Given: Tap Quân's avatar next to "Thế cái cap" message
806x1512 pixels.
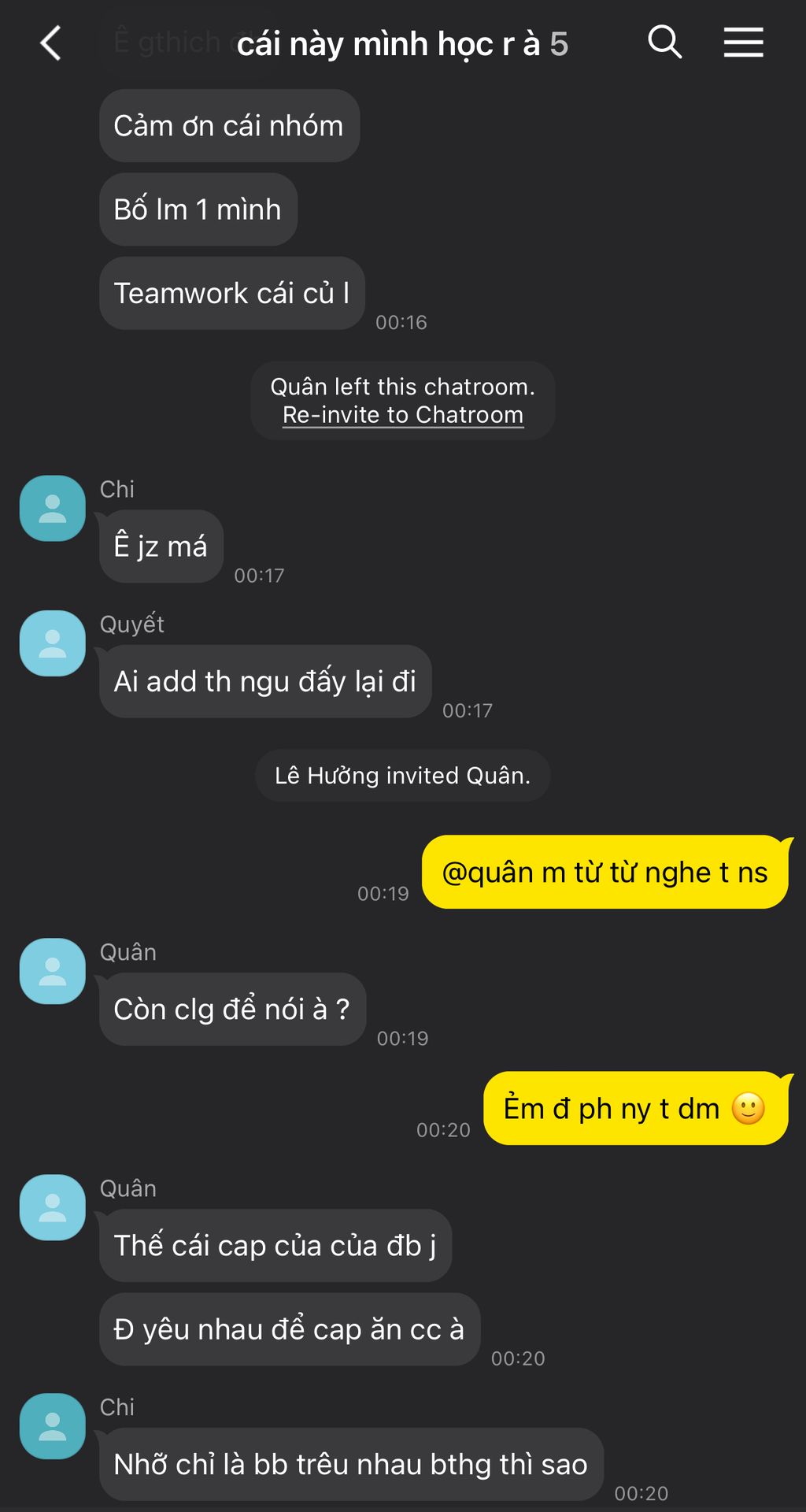Looking at the screenshot, I should point(53,1207).
